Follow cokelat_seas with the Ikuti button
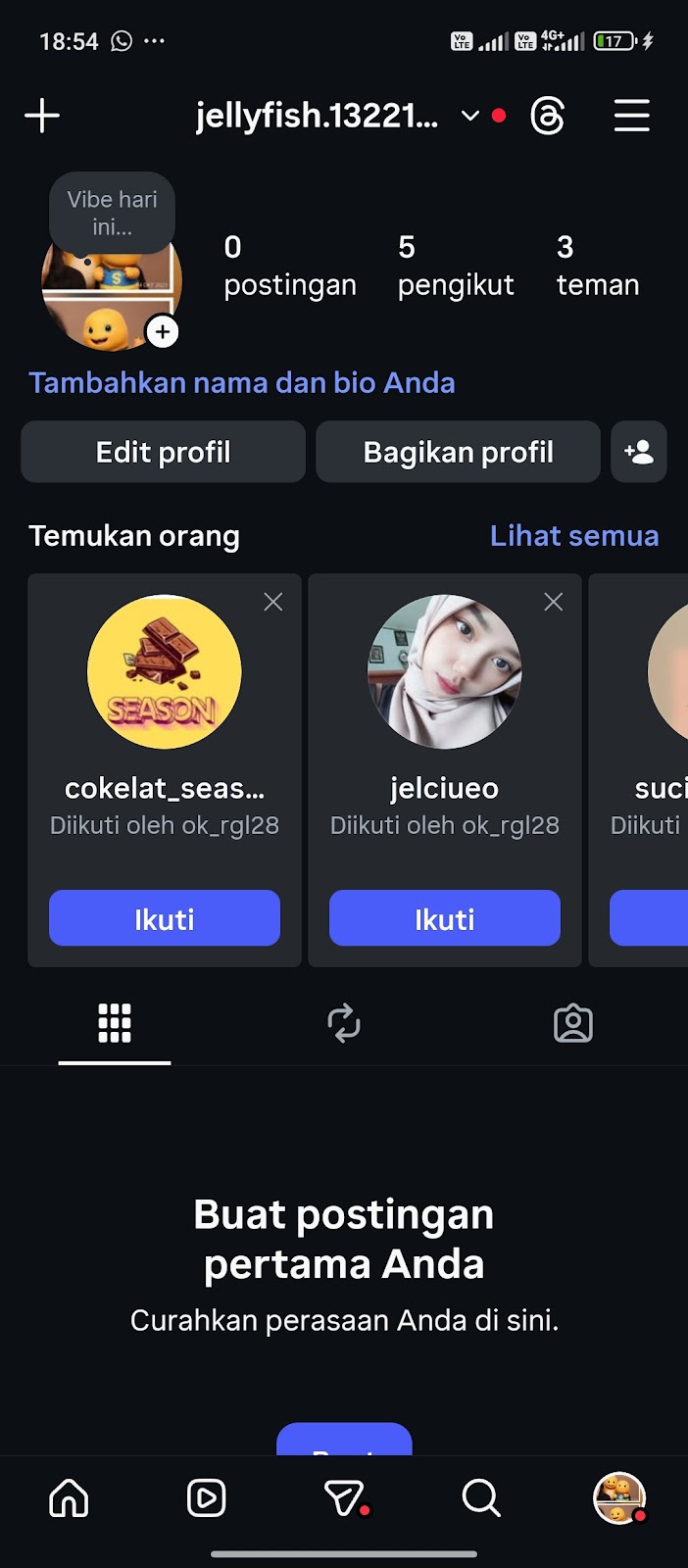The image size is (688, 1568). (165, 918)
